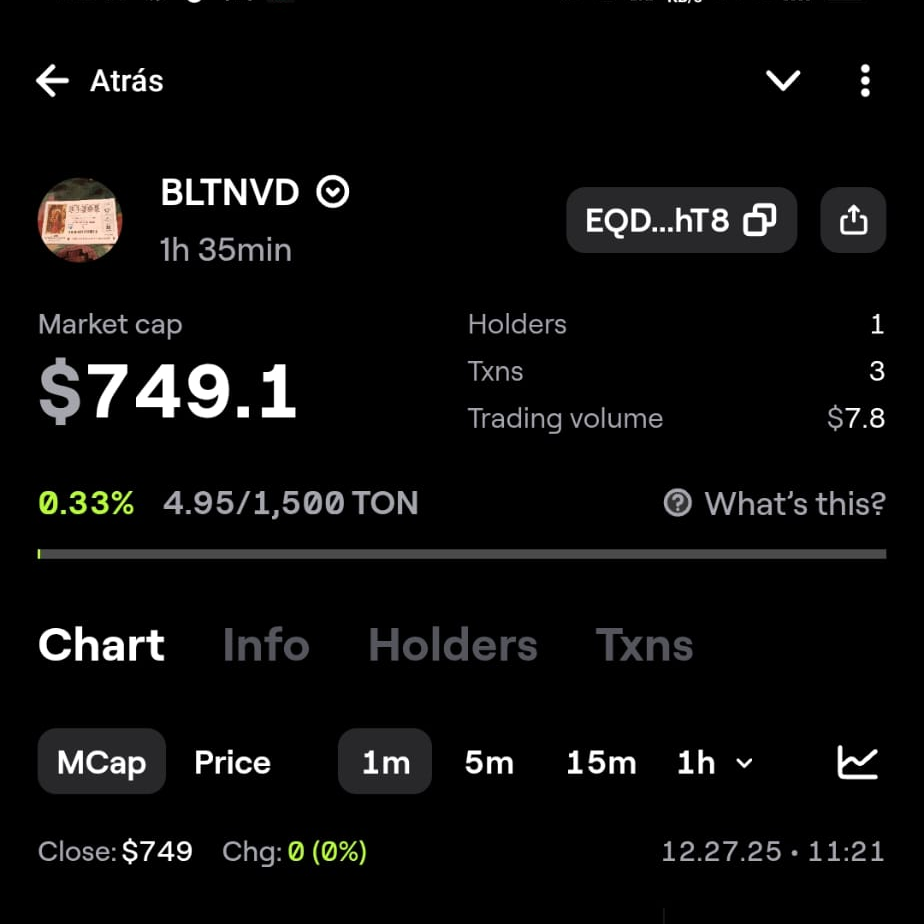Open the three-dot overflow menu
Viewport: 924px width, 924px height.
point(865,81)
